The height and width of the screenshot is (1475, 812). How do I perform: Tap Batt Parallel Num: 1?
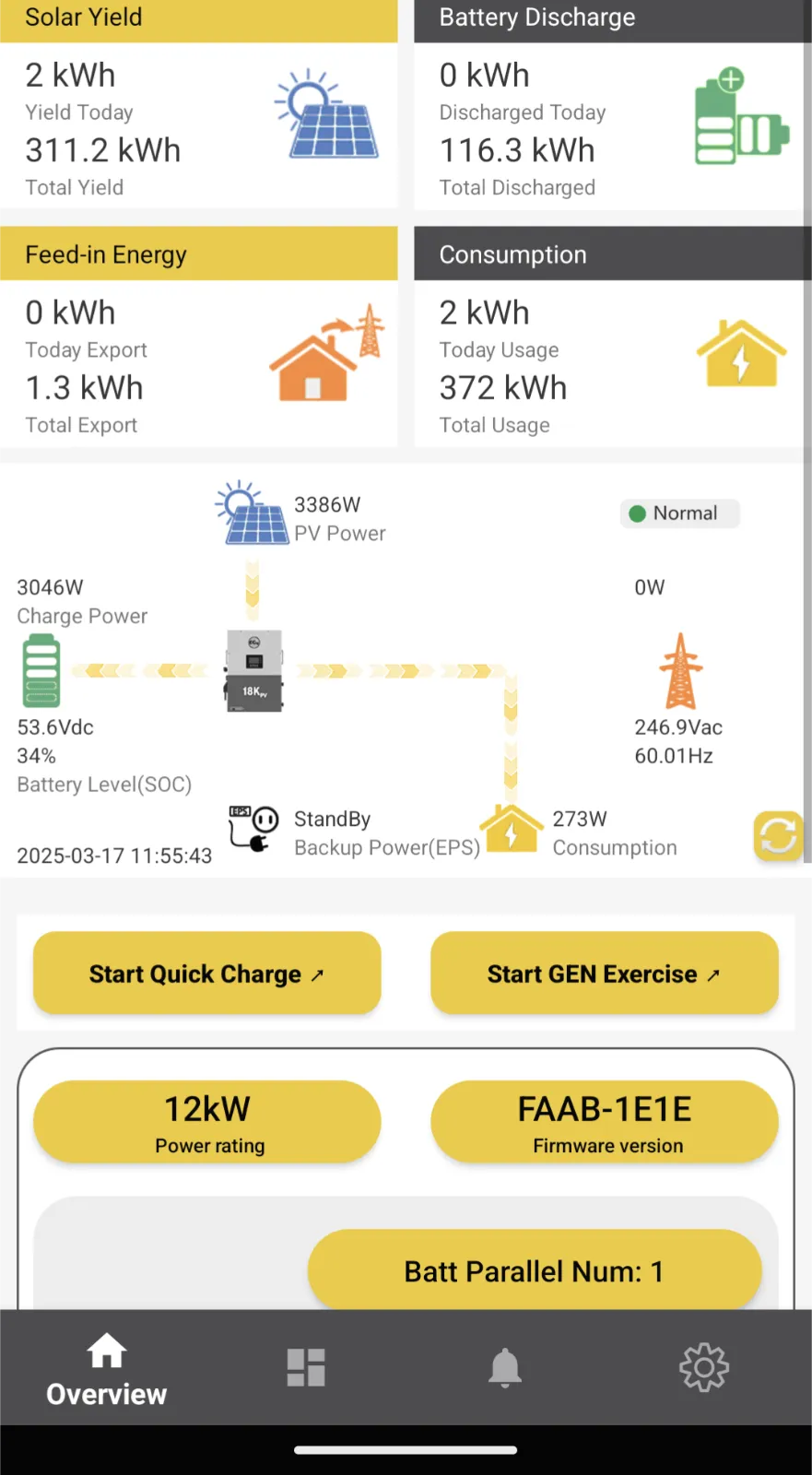(535, 1270)
